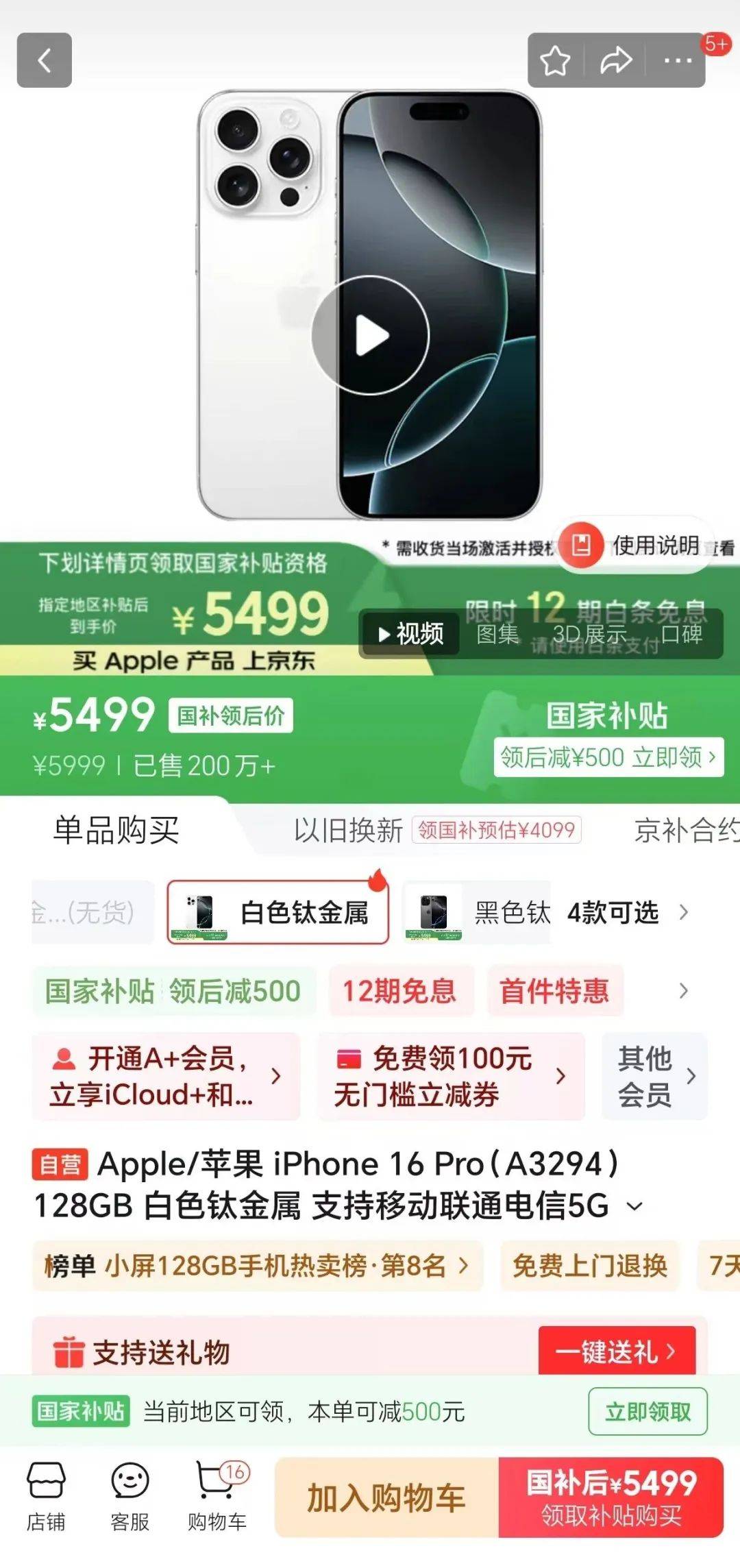This screenshot has width=740, height=1568.
Task: Tap 一键送礼 to send as gift
Action: point(616,1351)
